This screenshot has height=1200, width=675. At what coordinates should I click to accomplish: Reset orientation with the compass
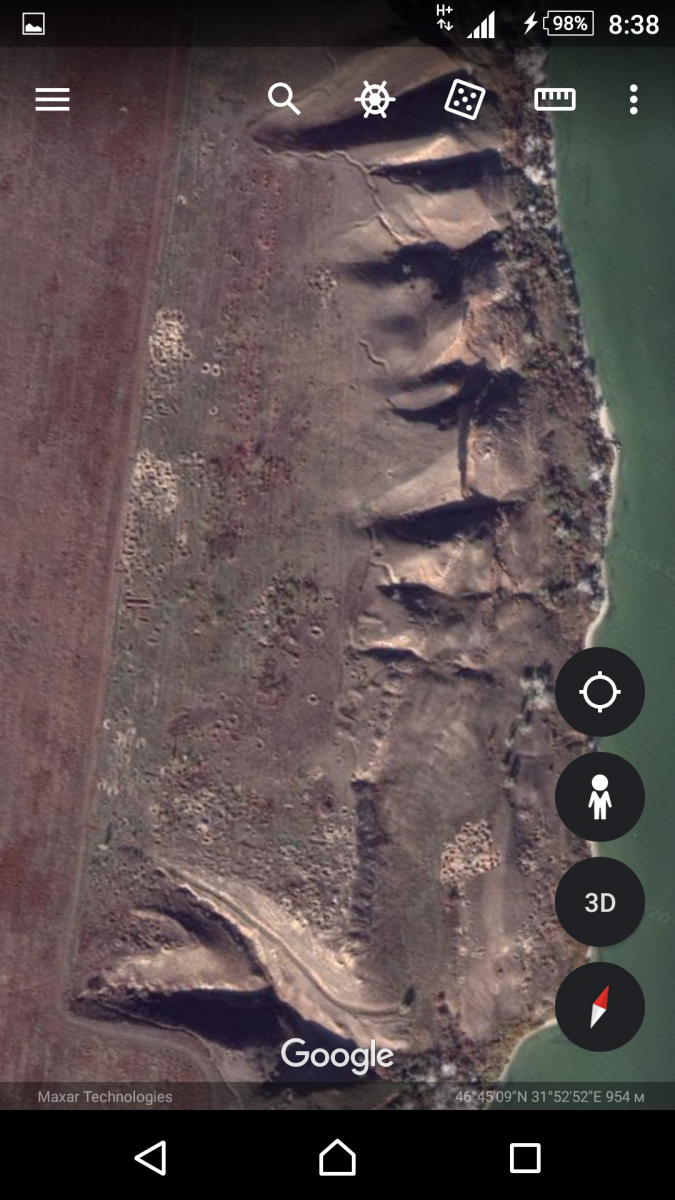[600, 1007]
